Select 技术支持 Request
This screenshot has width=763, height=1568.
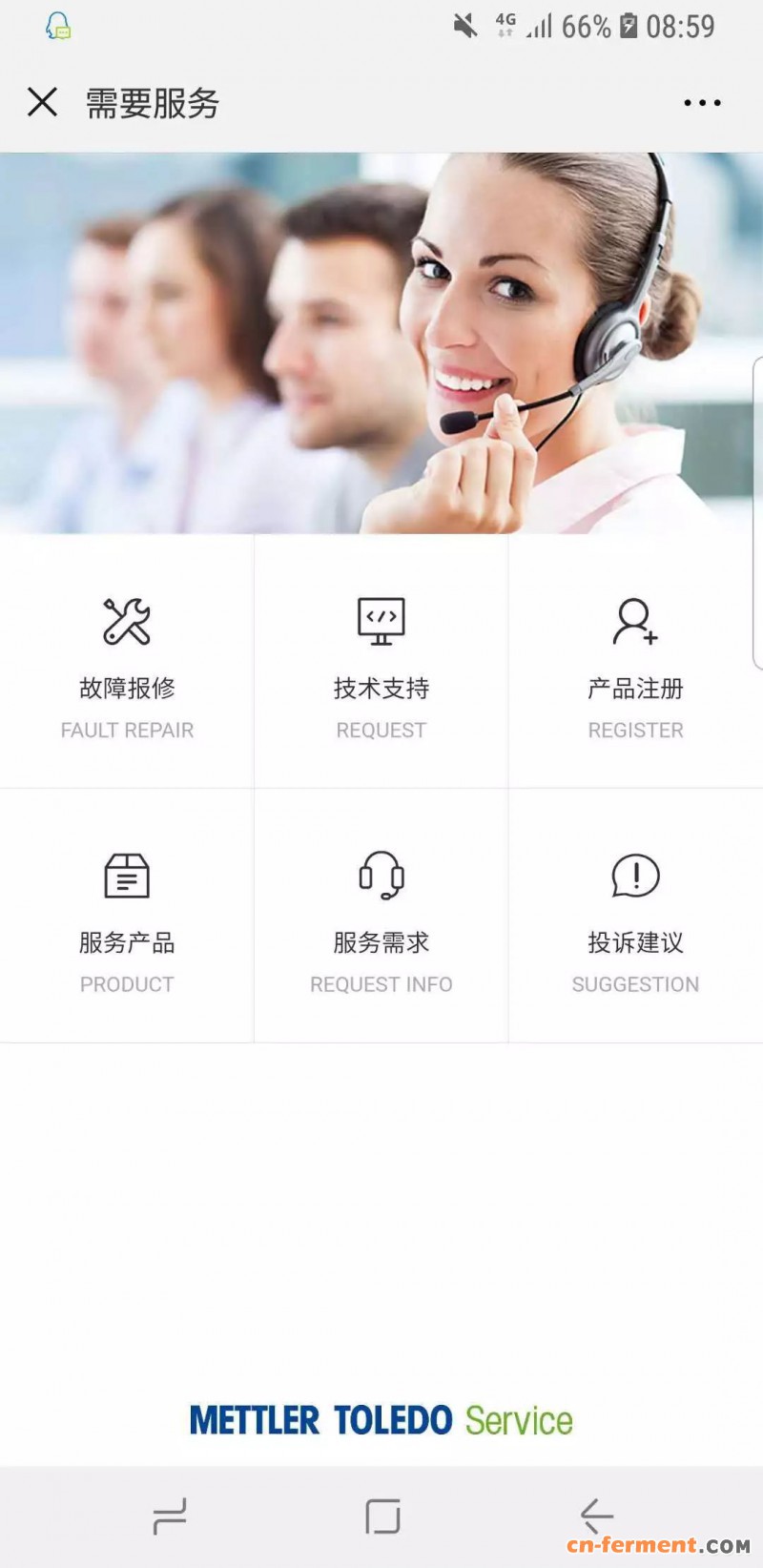click(381, 663)
